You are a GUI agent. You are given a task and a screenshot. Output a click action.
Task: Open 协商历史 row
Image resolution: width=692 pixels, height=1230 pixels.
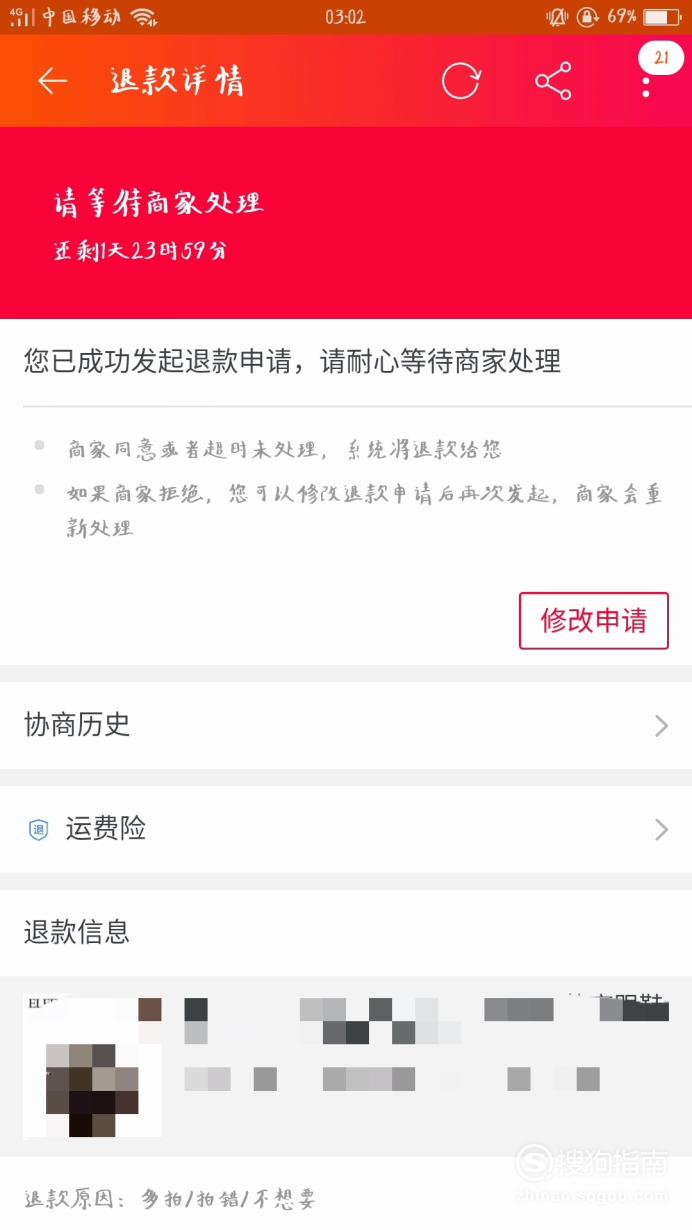(346, 725)
